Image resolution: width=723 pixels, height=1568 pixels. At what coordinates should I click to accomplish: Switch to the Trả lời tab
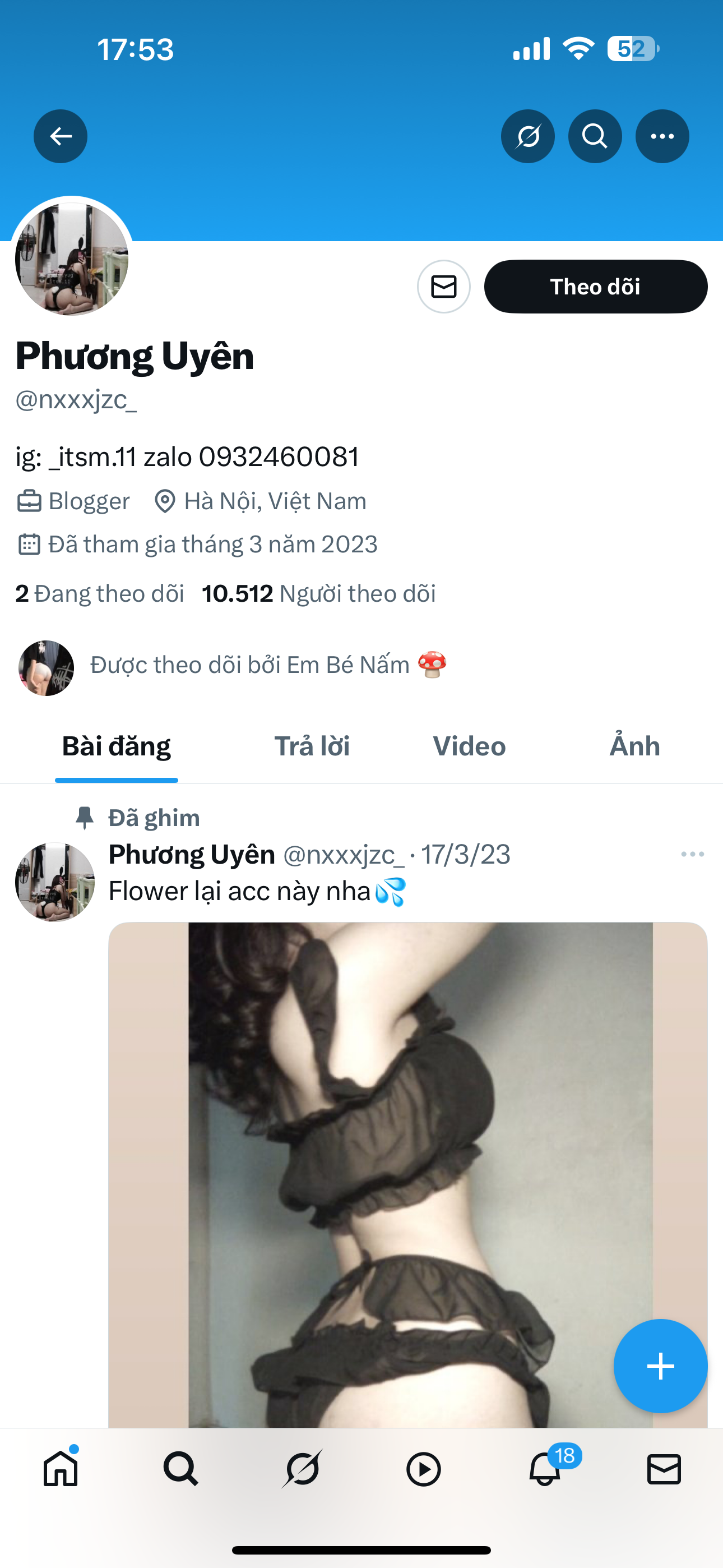click(312, 746)
